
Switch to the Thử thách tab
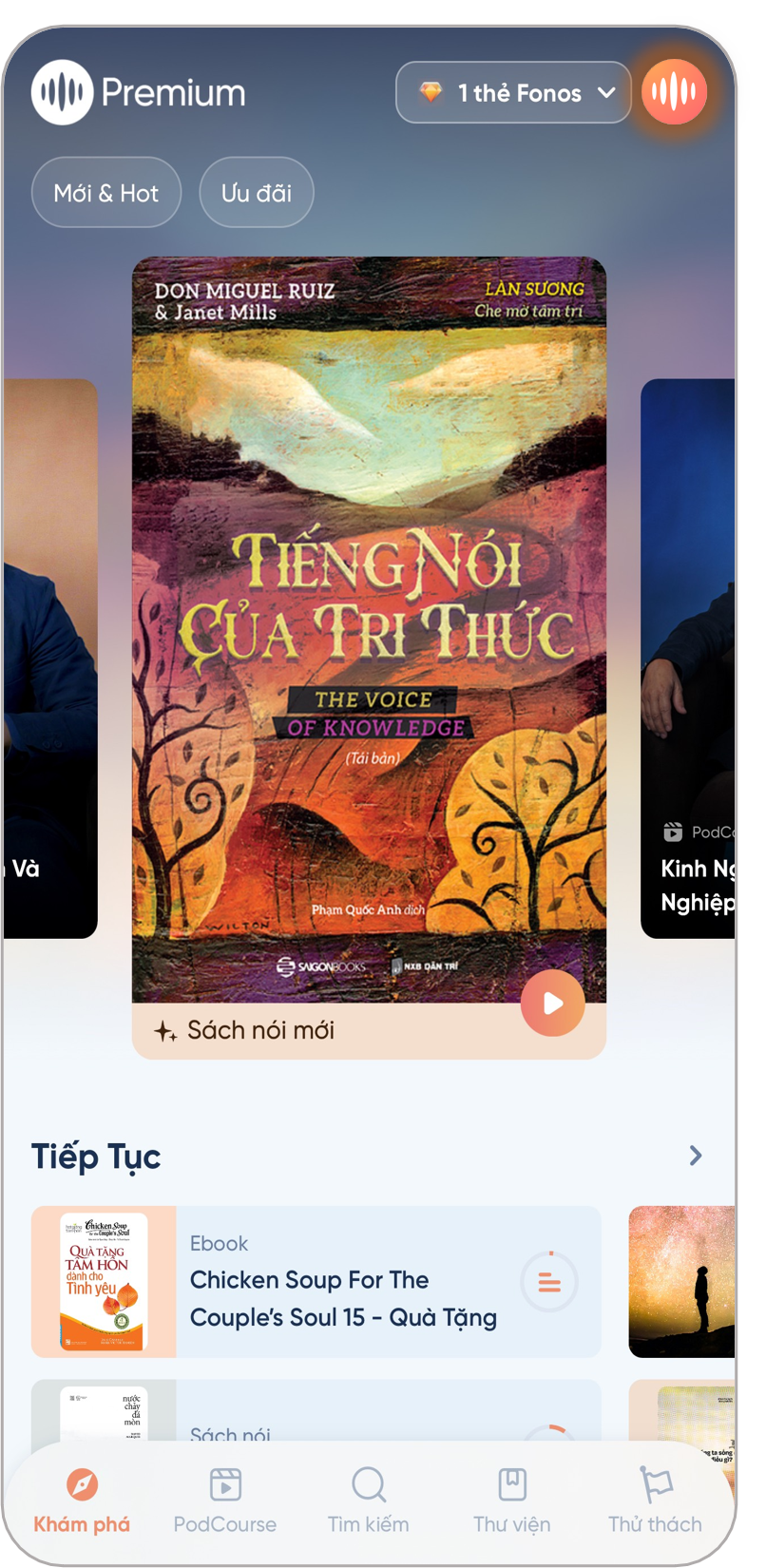coord(655,1501)
